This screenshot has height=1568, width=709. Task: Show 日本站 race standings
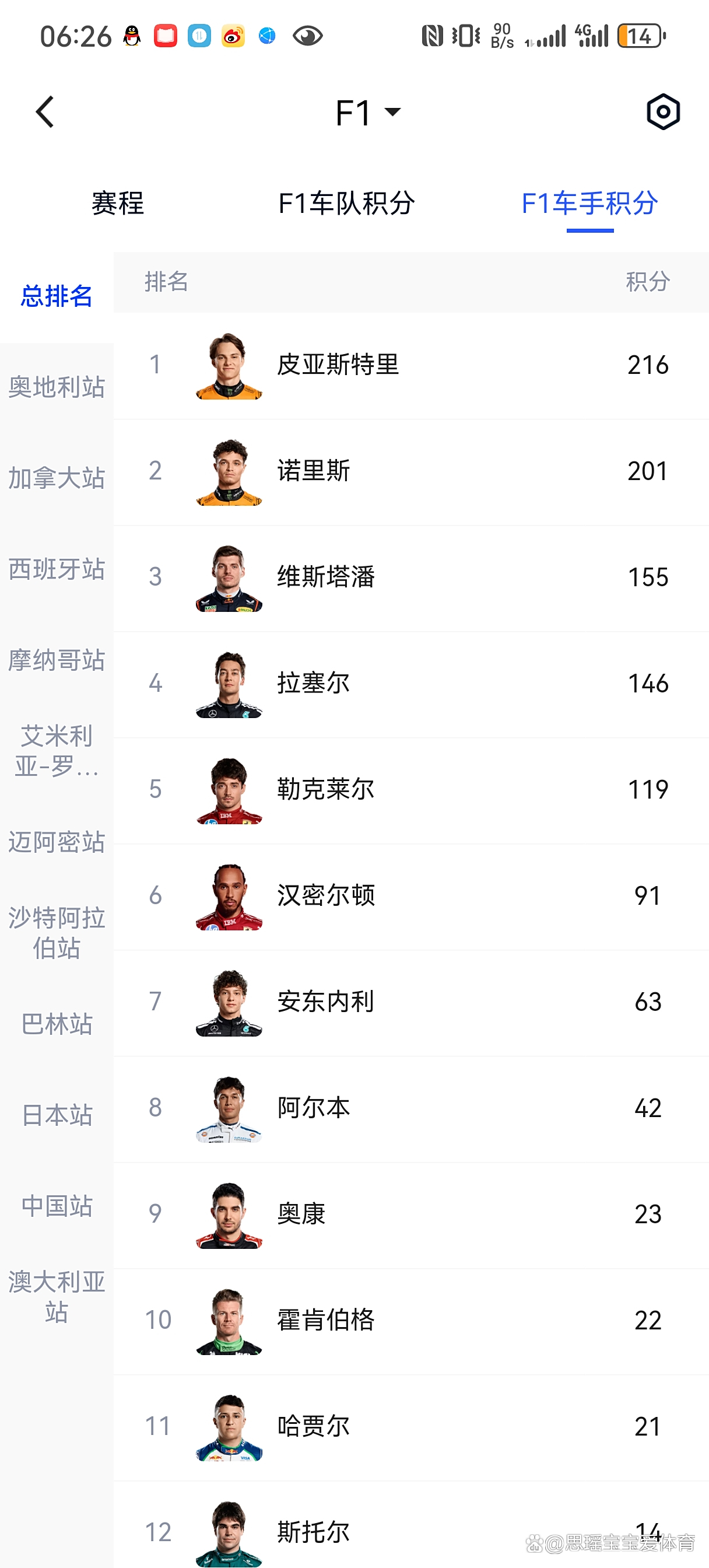coord(57,1115)
